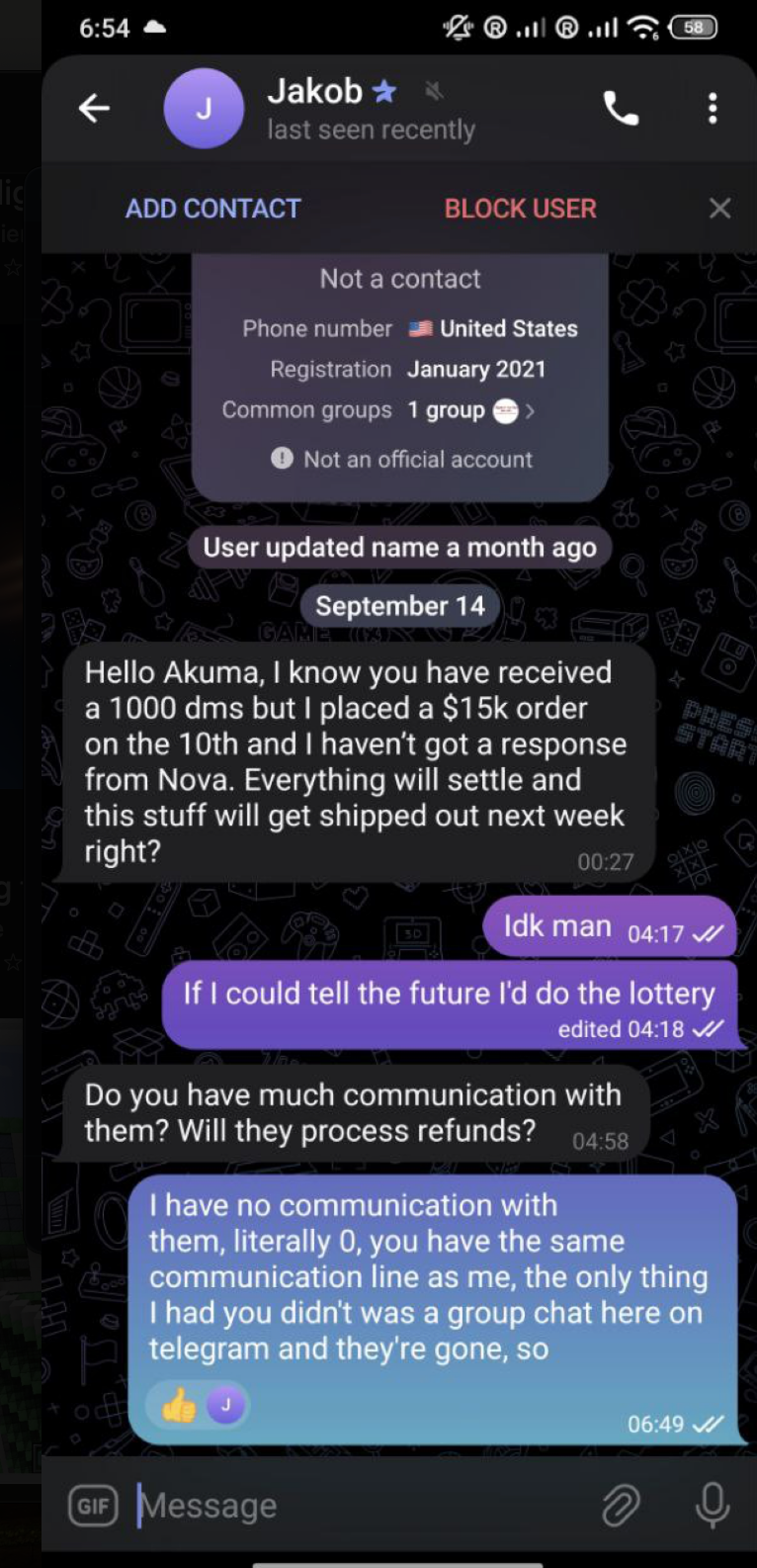Click the microphone icon to record voice
757x1568 pixels.
pyautogui.click(x=709, y=1505)
